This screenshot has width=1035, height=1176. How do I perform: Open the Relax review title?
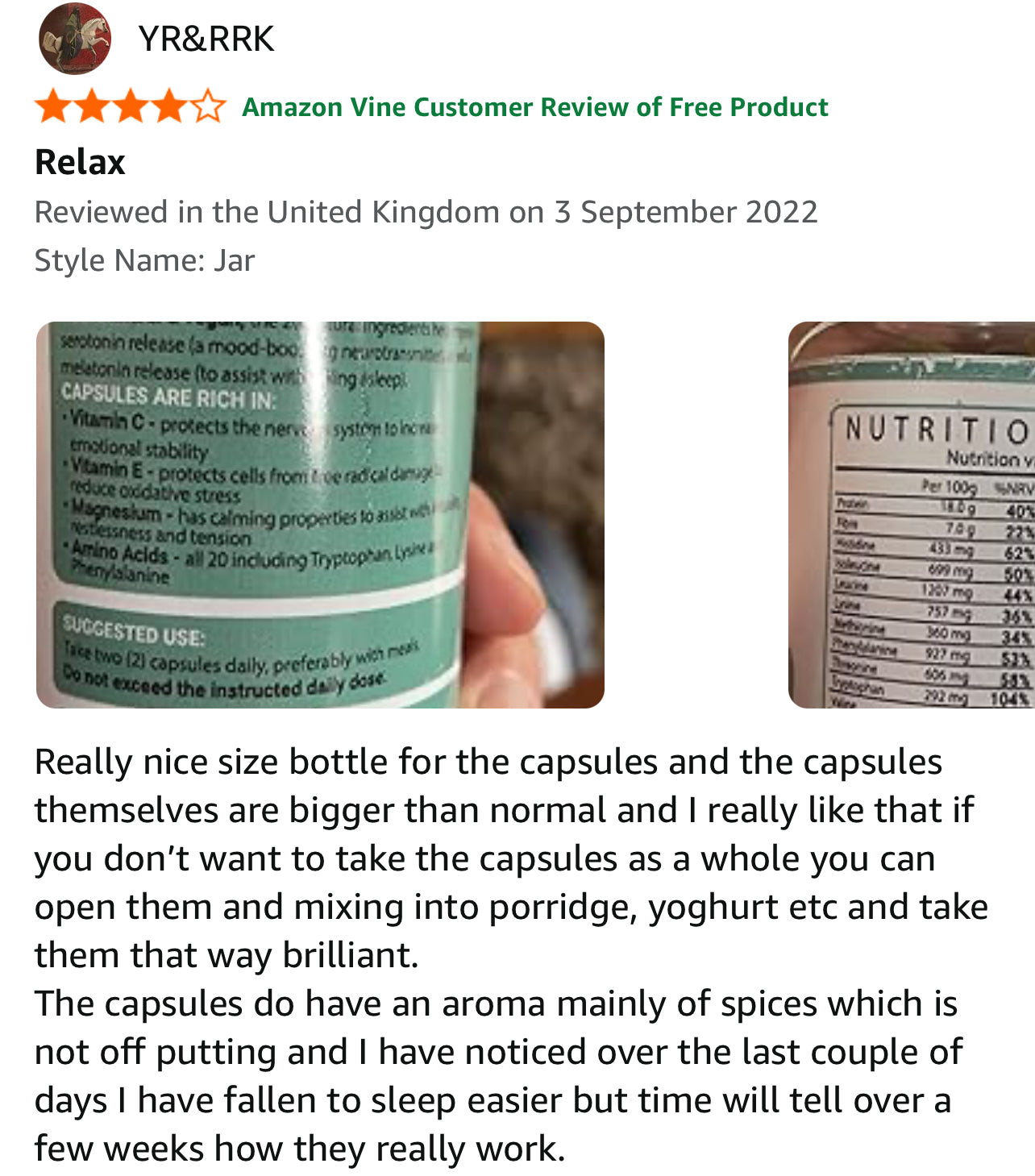[x=80, y=162]
